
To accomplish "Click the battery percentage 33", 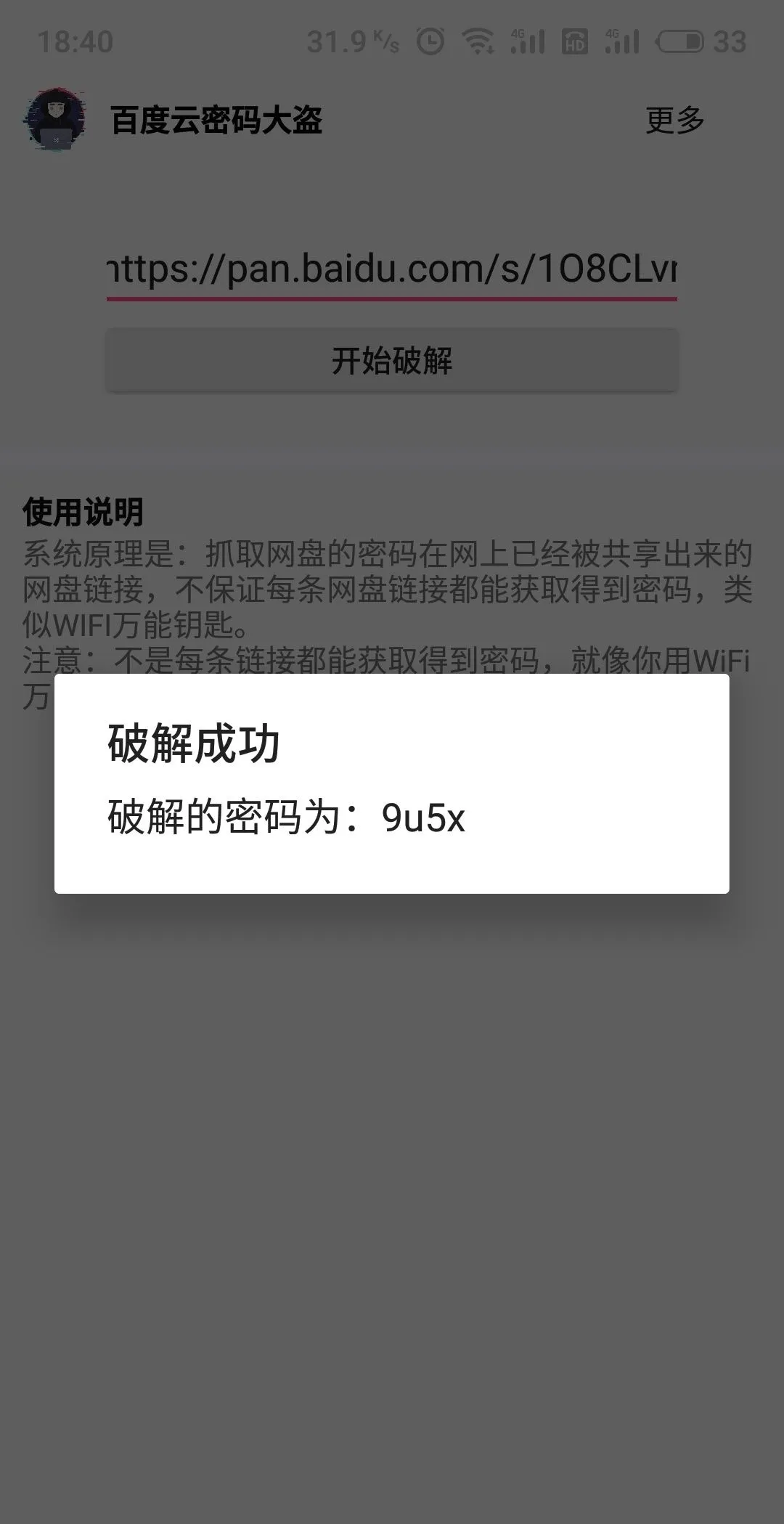I will 730,41.
